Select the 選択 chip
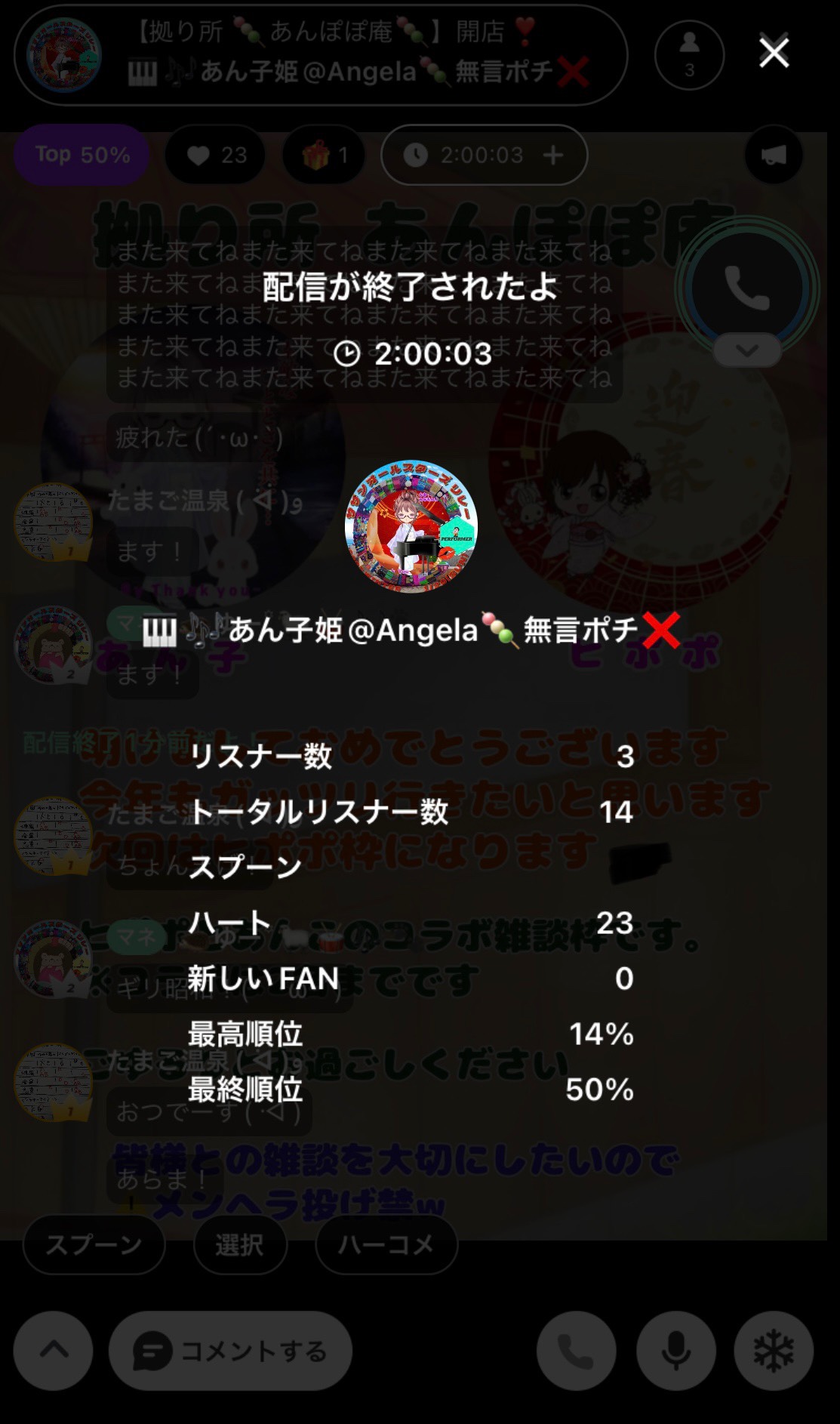840x1424 pixels. point(240,1244)
